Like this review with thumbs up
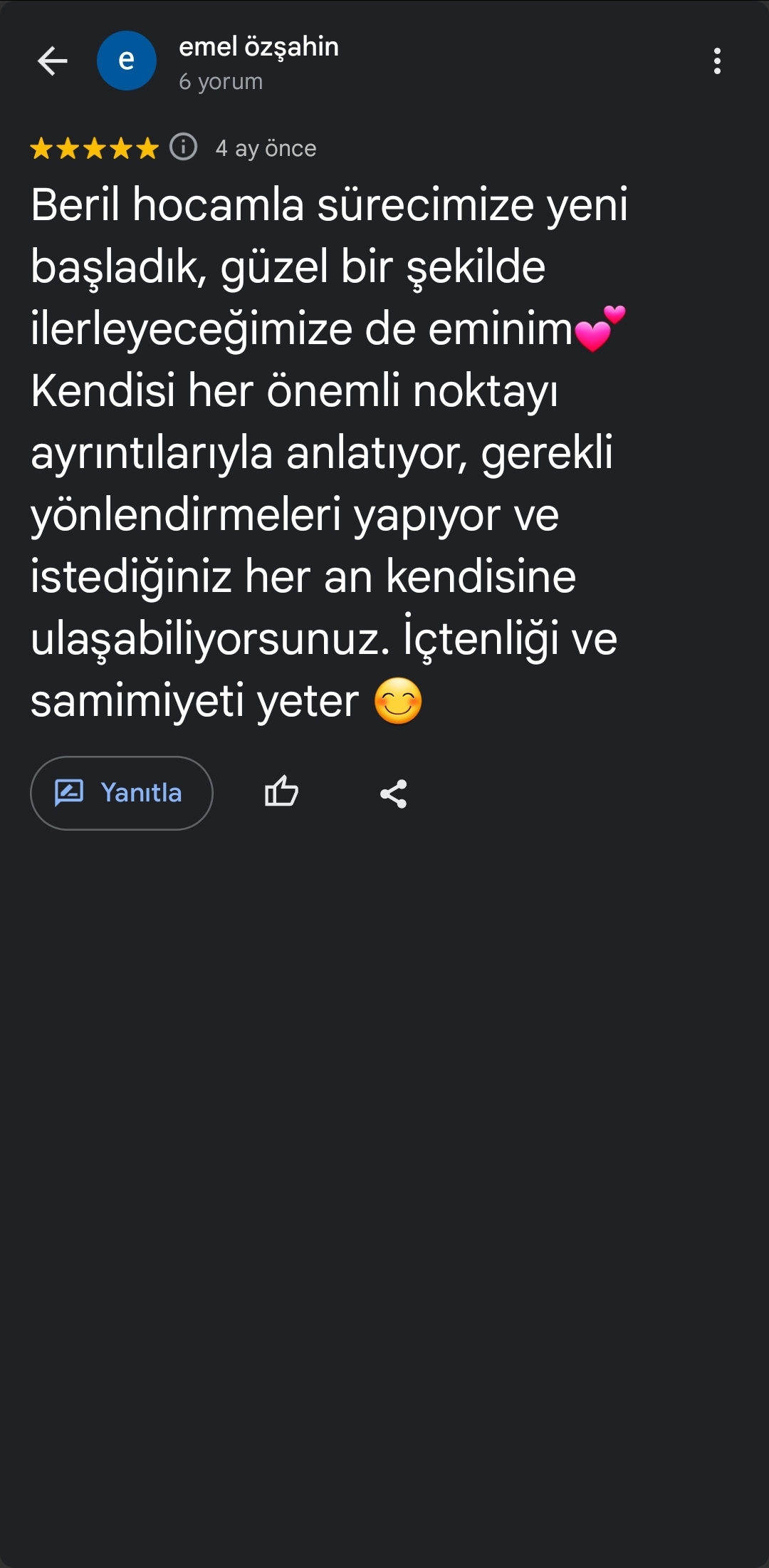Image resolution: width=769 pixels, height=1568 pixels. coord(281,792)
